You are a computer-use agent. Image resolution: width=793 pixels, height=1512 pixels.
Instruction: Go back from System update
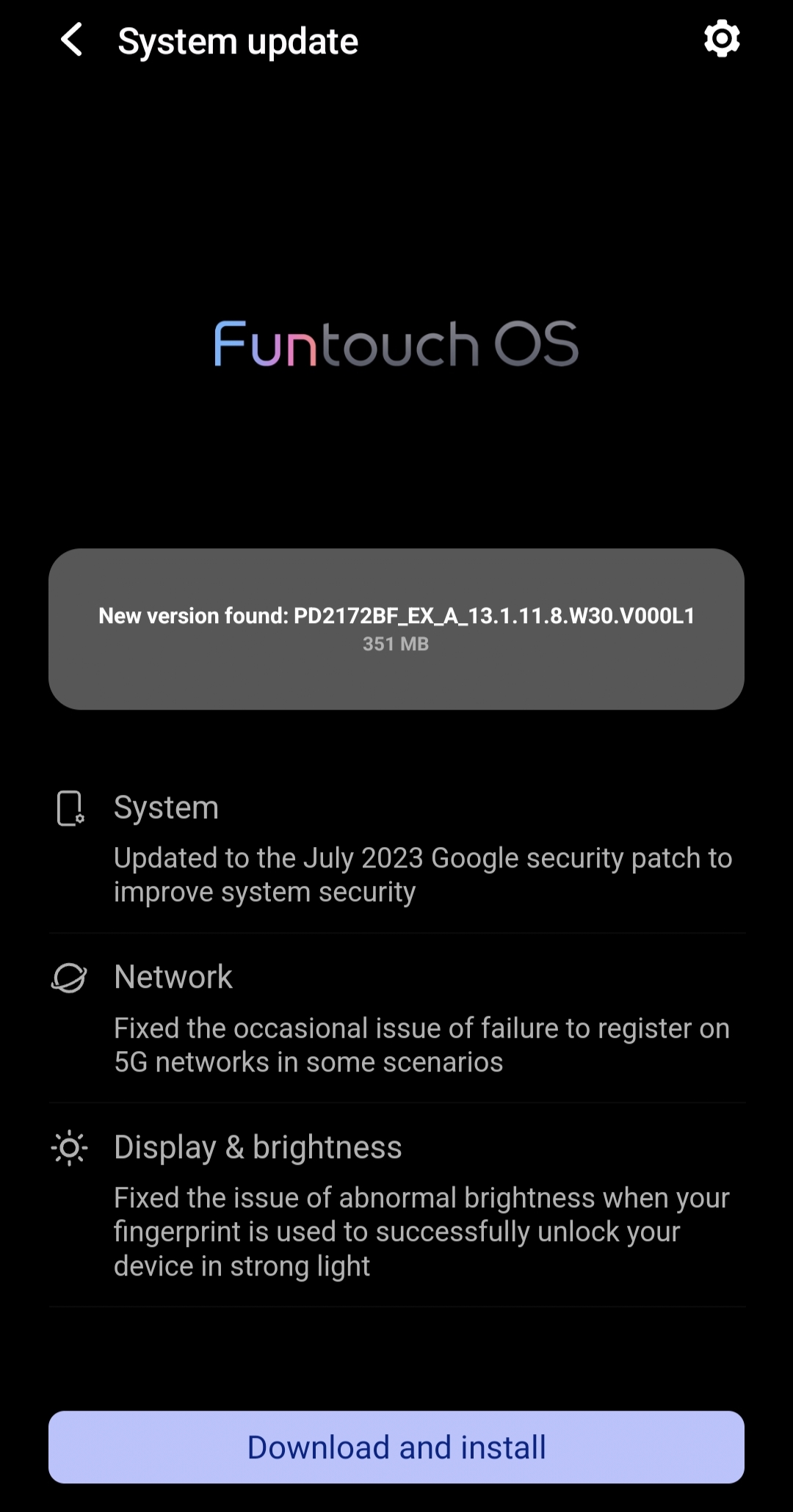[72, 40]
